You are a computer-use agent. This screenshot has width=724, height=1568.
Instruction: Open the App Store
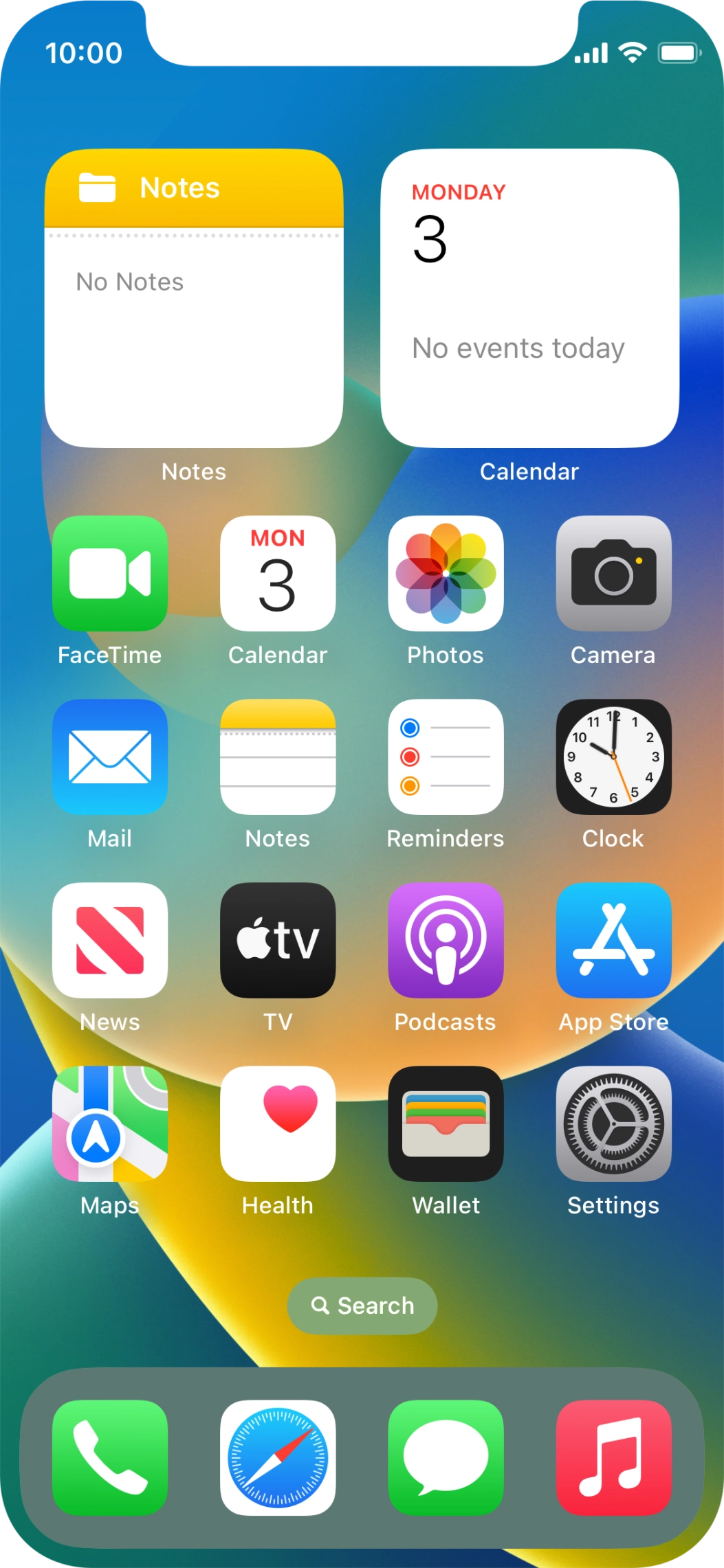pos(613,940)
